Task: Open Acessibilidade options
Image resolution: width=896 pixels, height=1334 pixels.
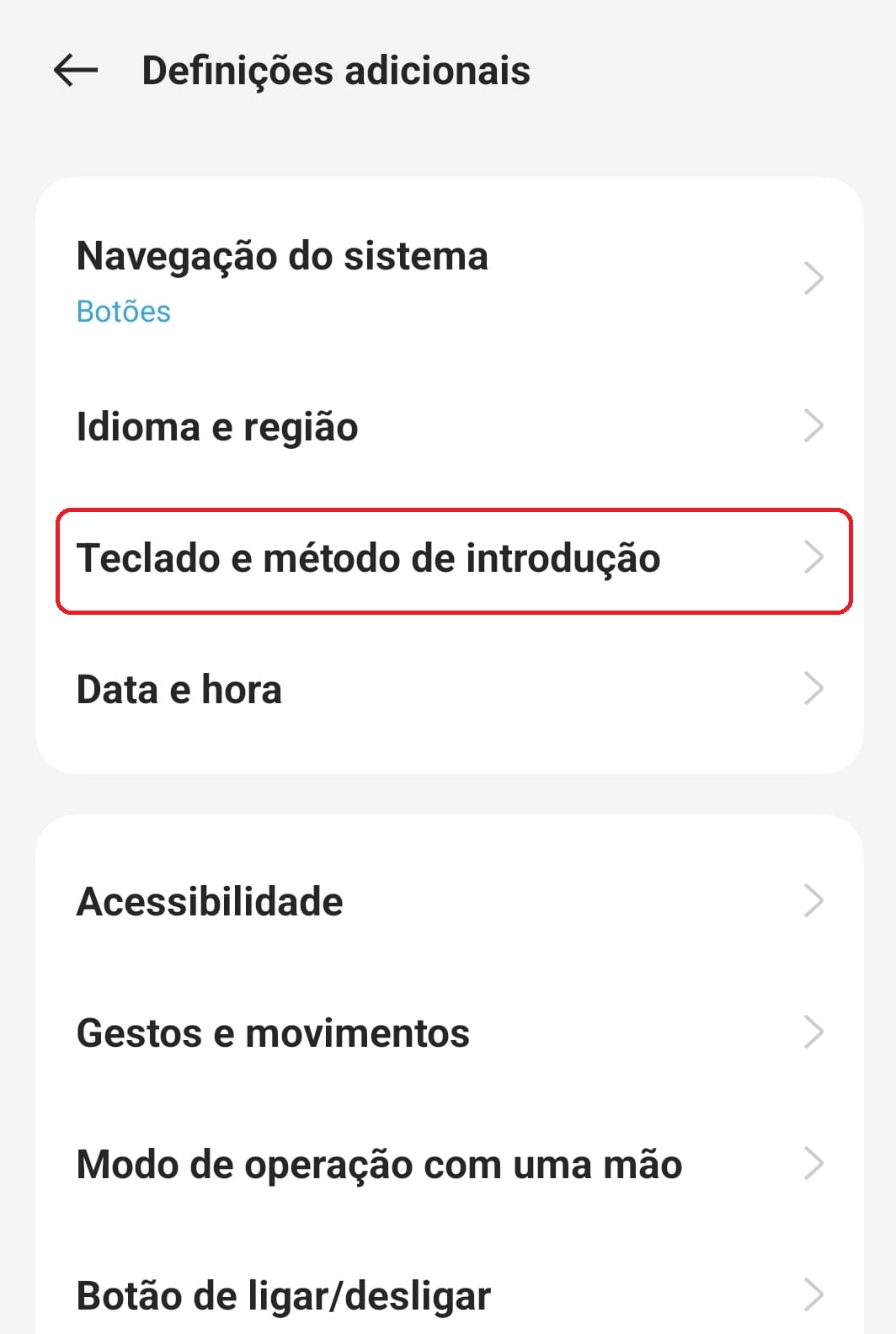Action: pos(449,901)
